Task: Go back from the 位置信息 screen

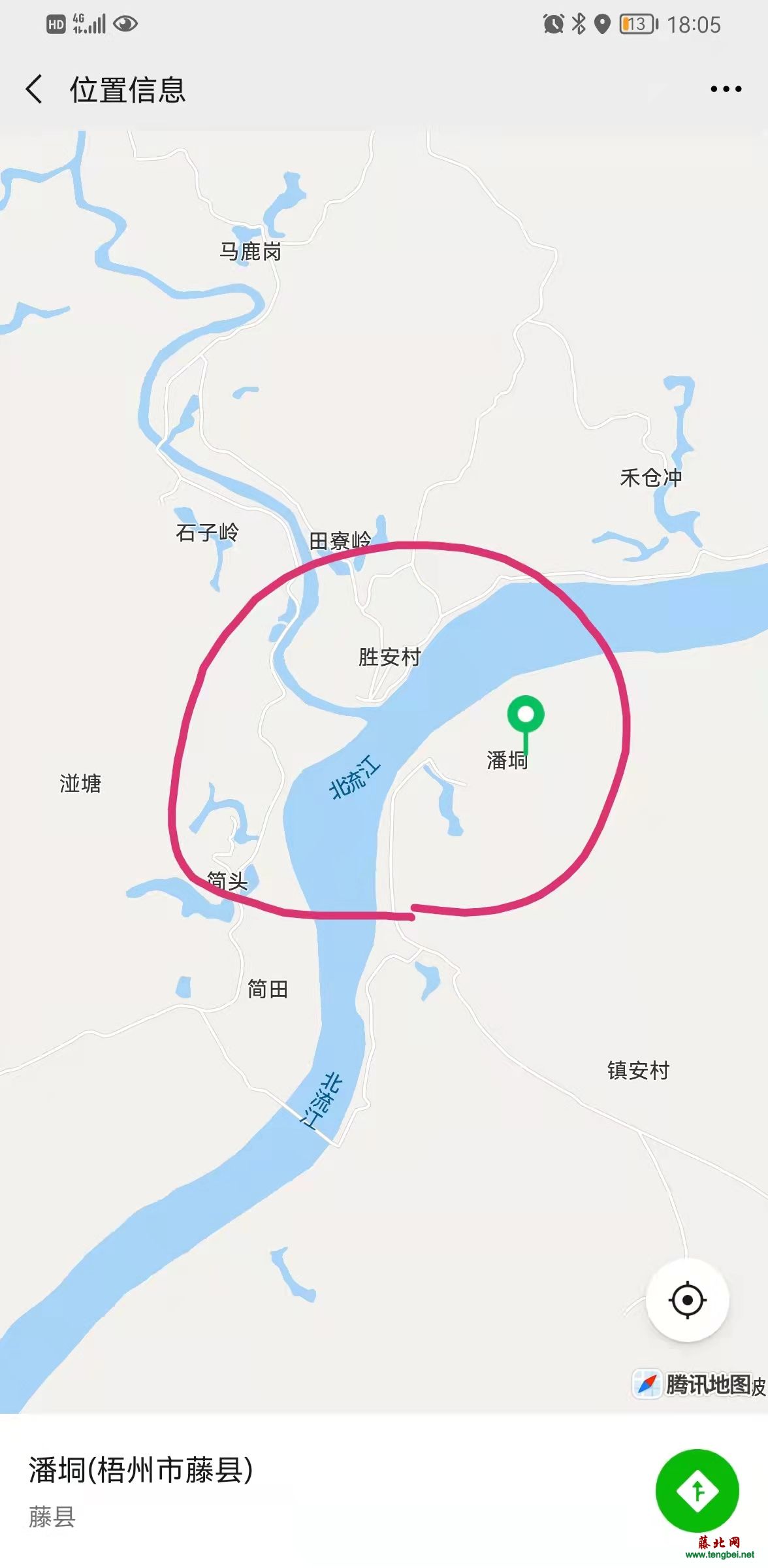Action: (34, 89)
